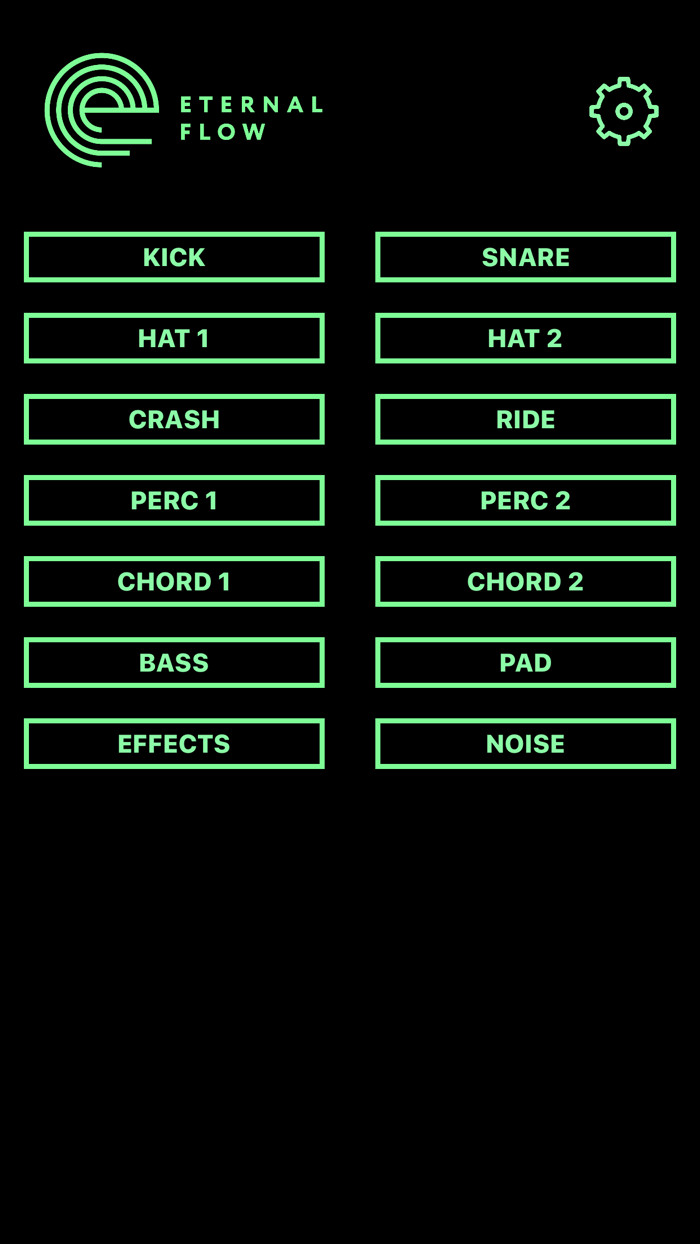Tap the KICK button
The height and width of the screenshot is (1244, 700).
pyautogui.click(x=174, y=257)
